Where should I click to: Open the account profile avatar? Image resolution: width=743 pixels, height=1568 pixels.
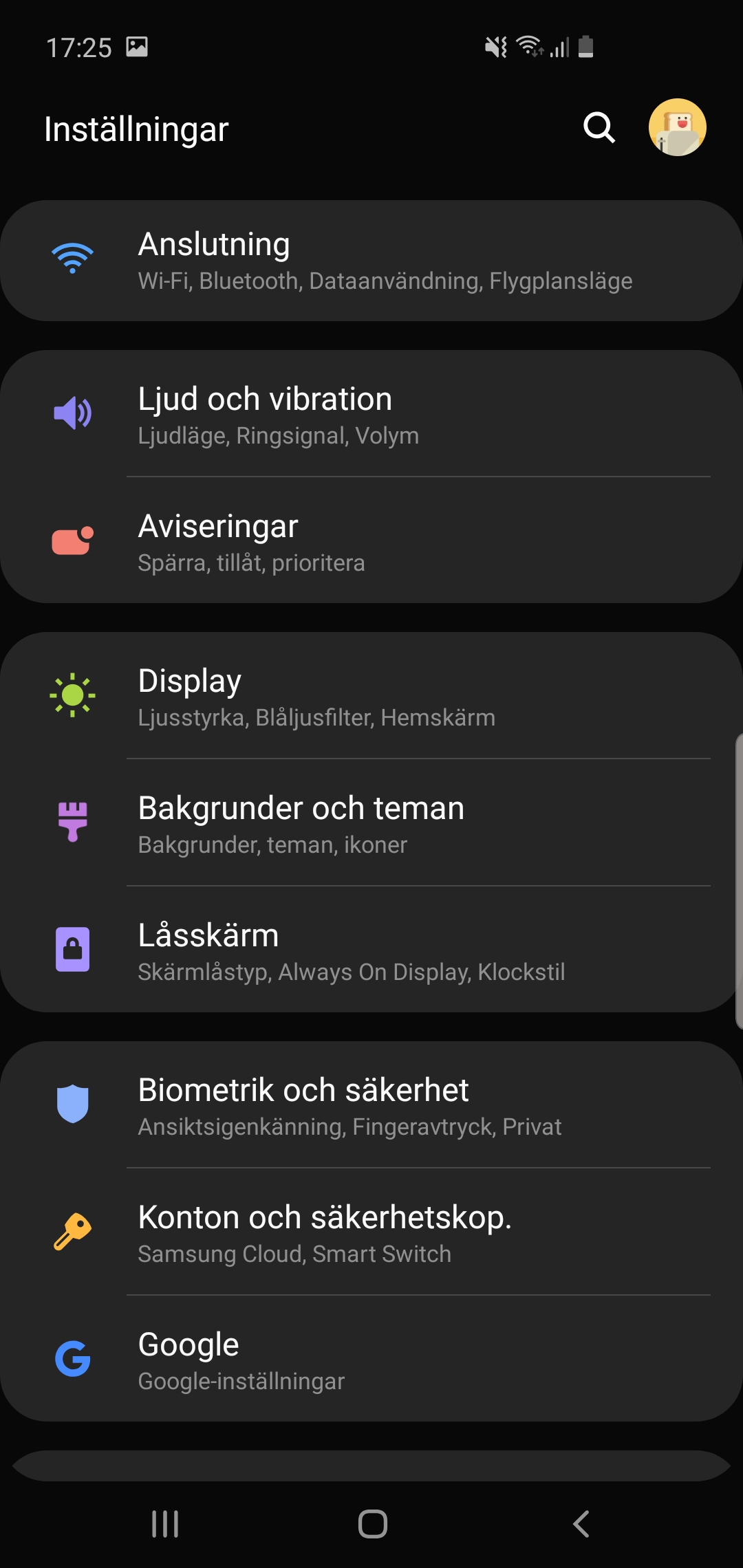(677, 128)
